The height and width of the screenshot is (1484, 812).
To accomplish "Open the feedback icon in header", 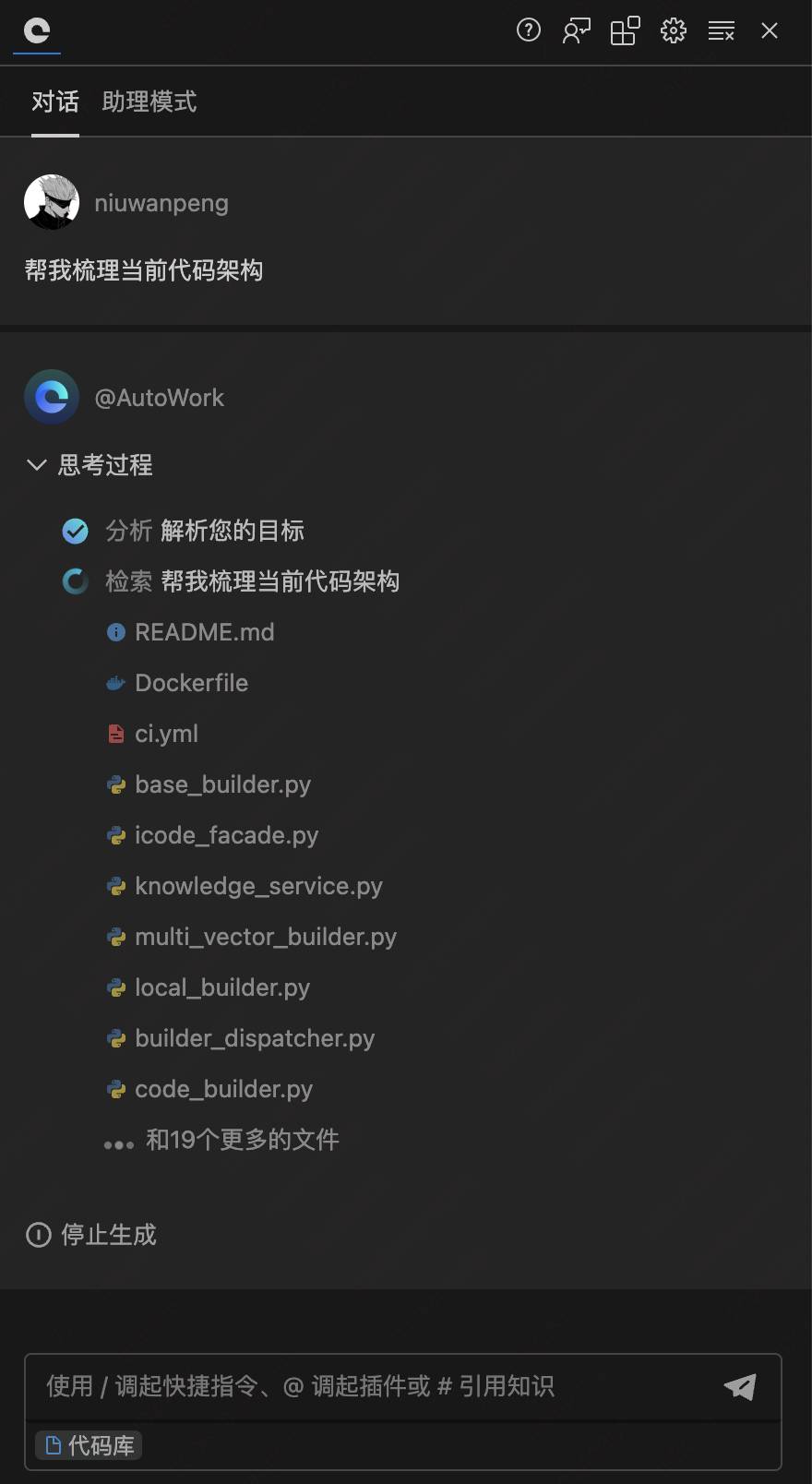I will 577,30.
